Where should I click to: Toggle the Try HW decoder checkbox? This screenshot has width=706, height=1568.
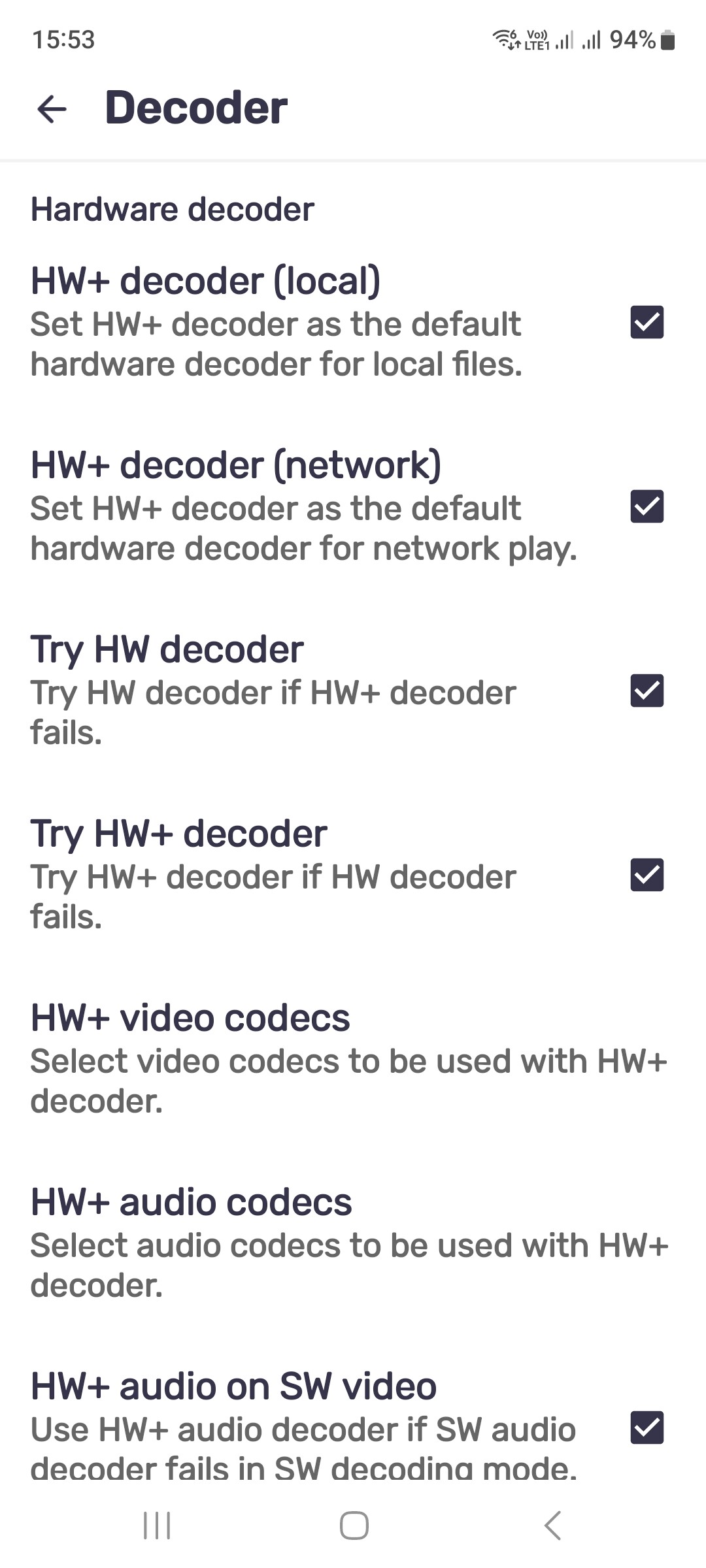point(647,691)
